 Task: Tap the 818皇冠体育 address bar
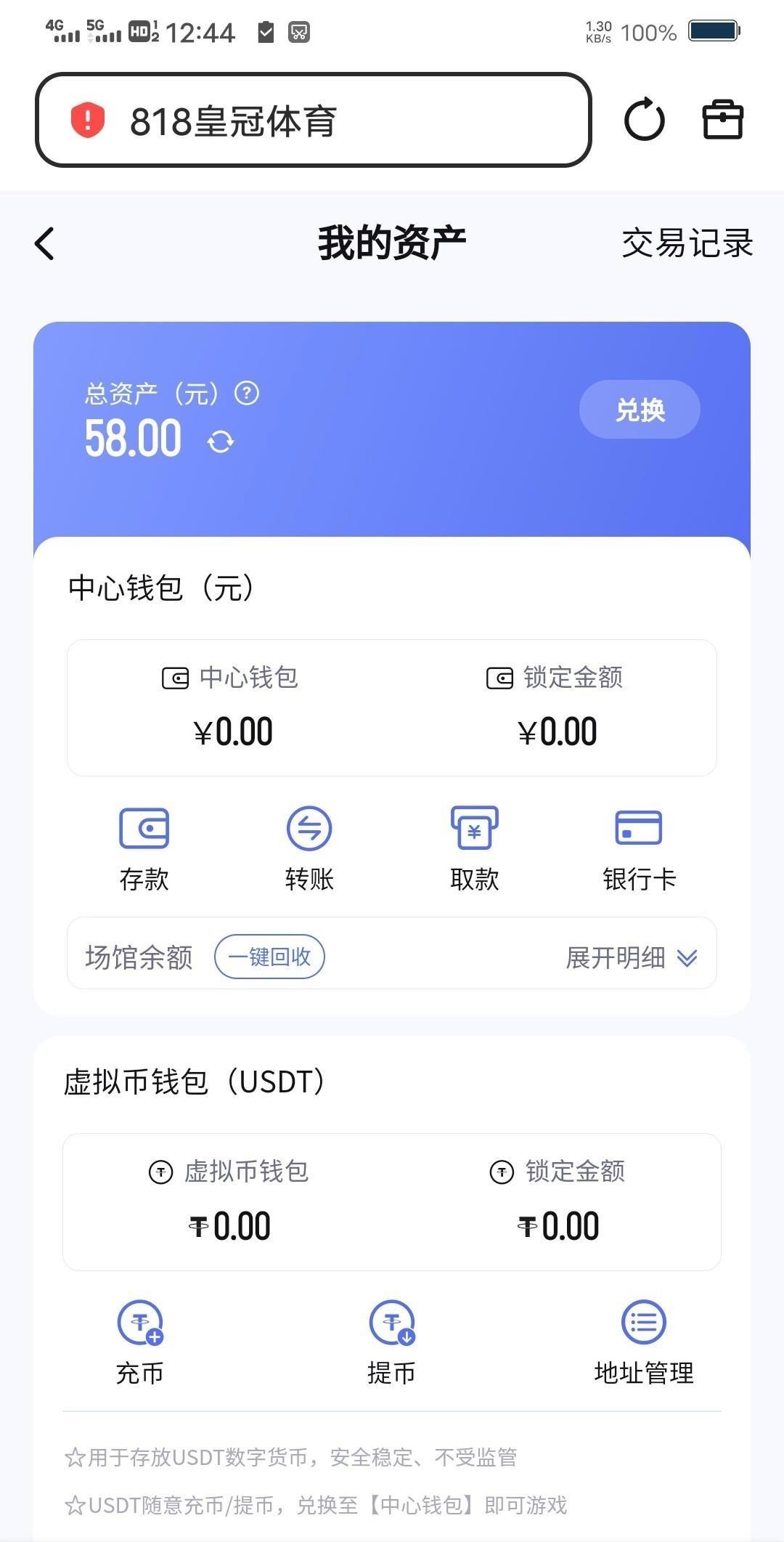(312, 121)
